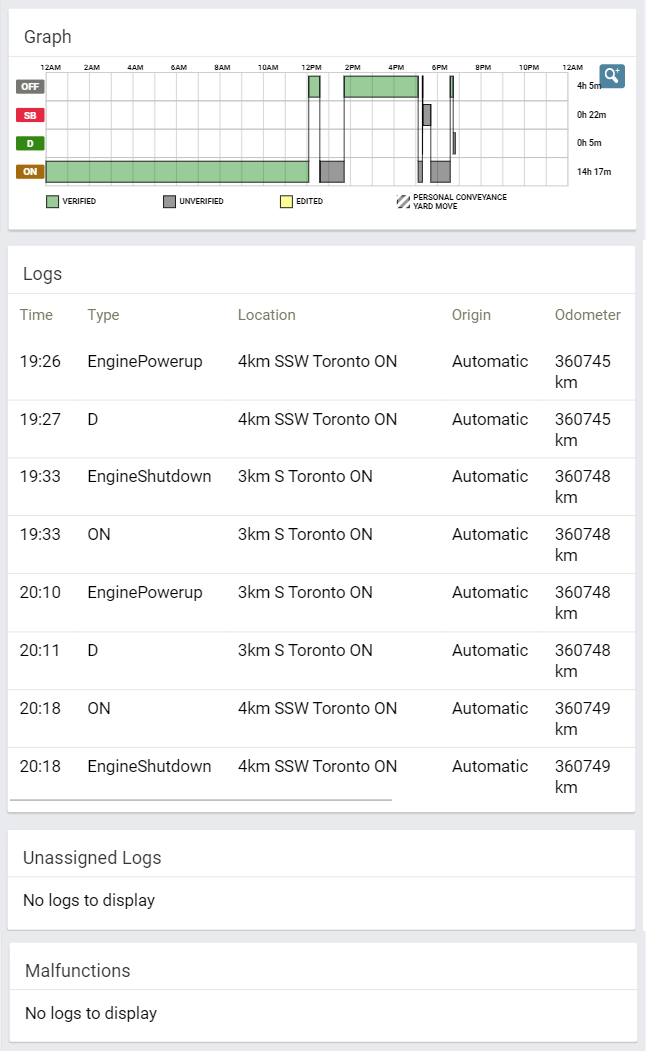Zoom into the graph with the magnifier icon
Viewport: 646px width, 1051px height.
(611, 76)
